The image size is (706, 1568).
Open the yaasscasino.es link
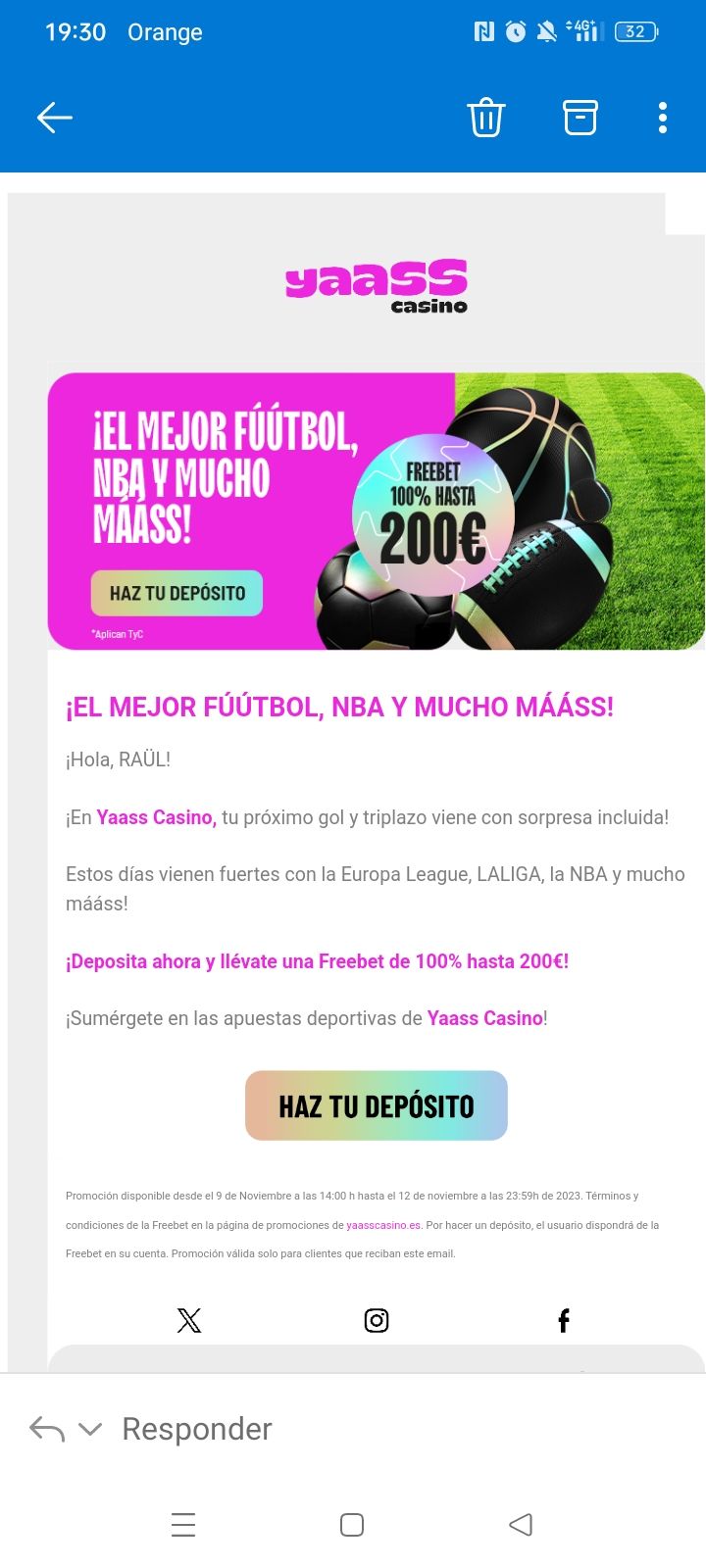pyautogui.click(x=383, y=1225)
